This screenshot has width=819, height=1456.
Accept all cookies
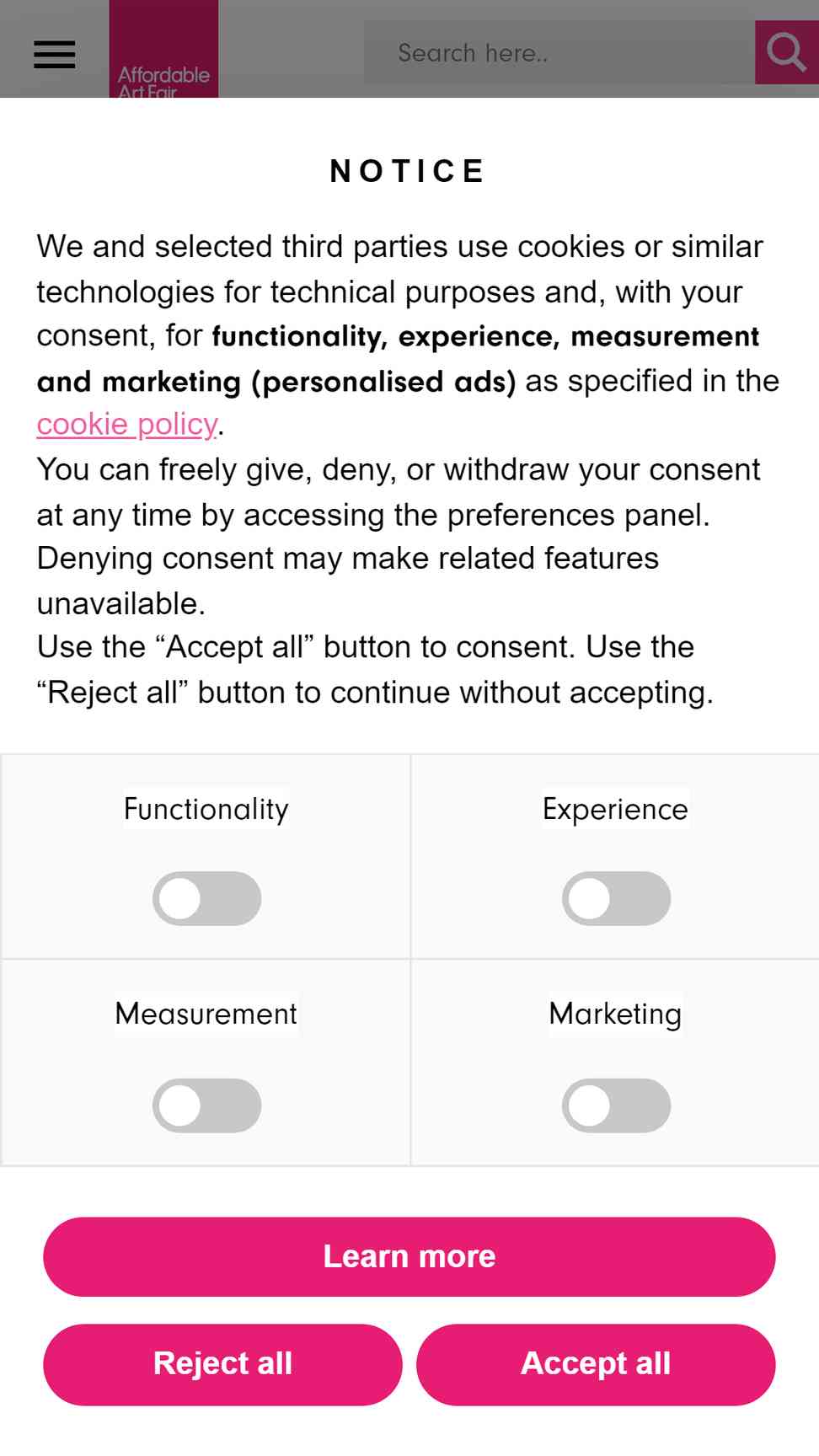(x=596, y=1363)
